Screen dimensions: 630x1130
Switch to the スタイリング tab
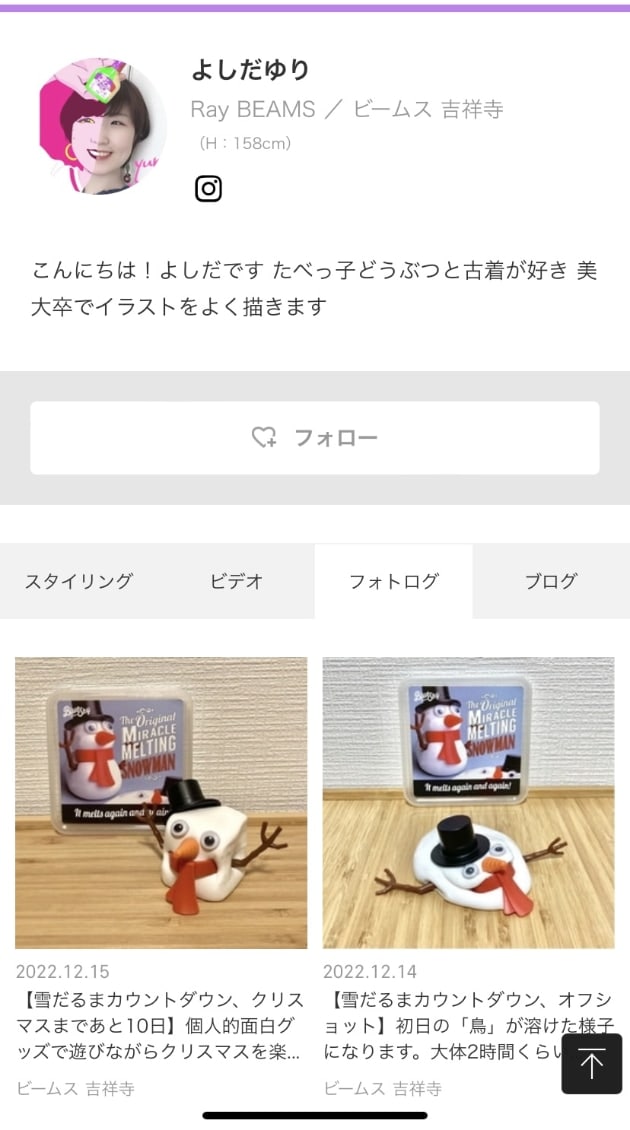pos(79,581)
